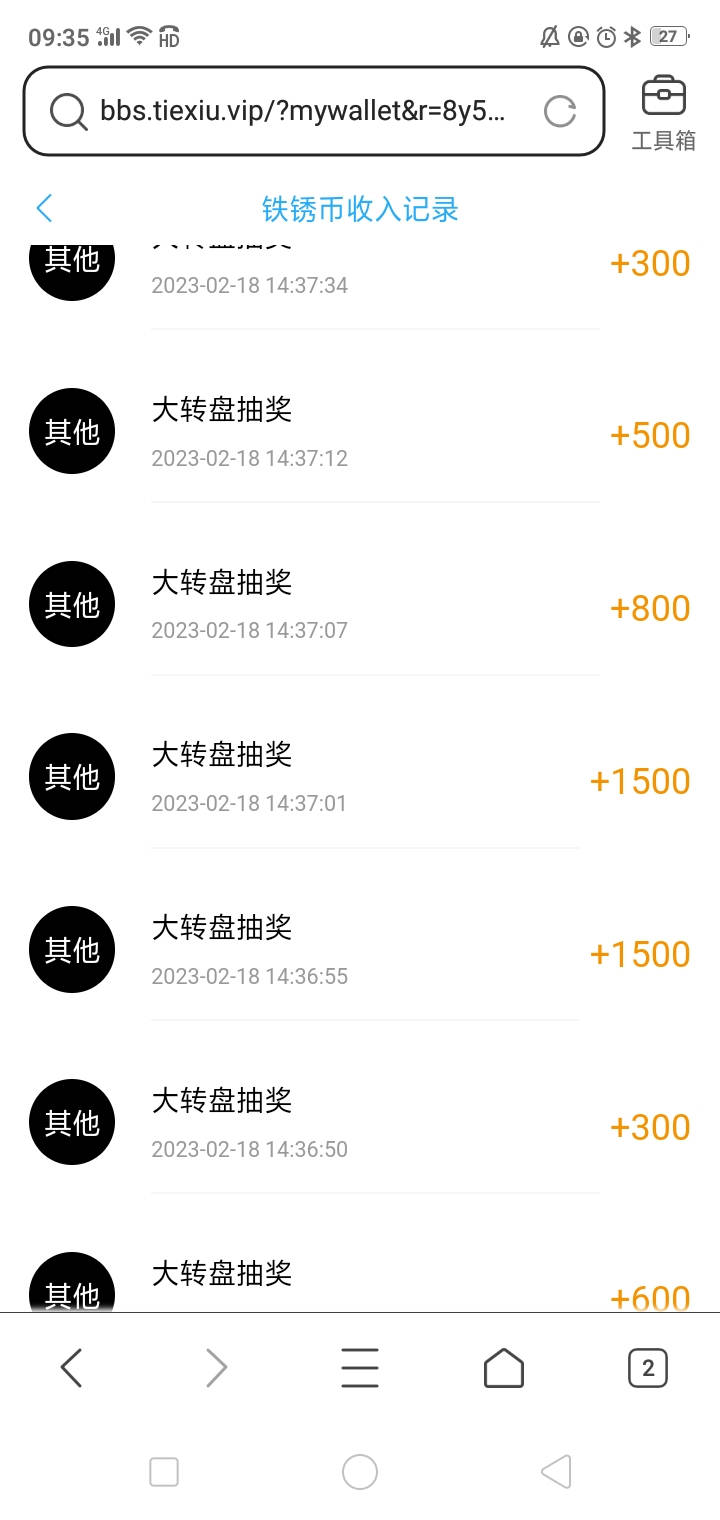
Task: Go back from 铁锈币收入记录 using the blue arrow
Action: (x=44, y=208)
